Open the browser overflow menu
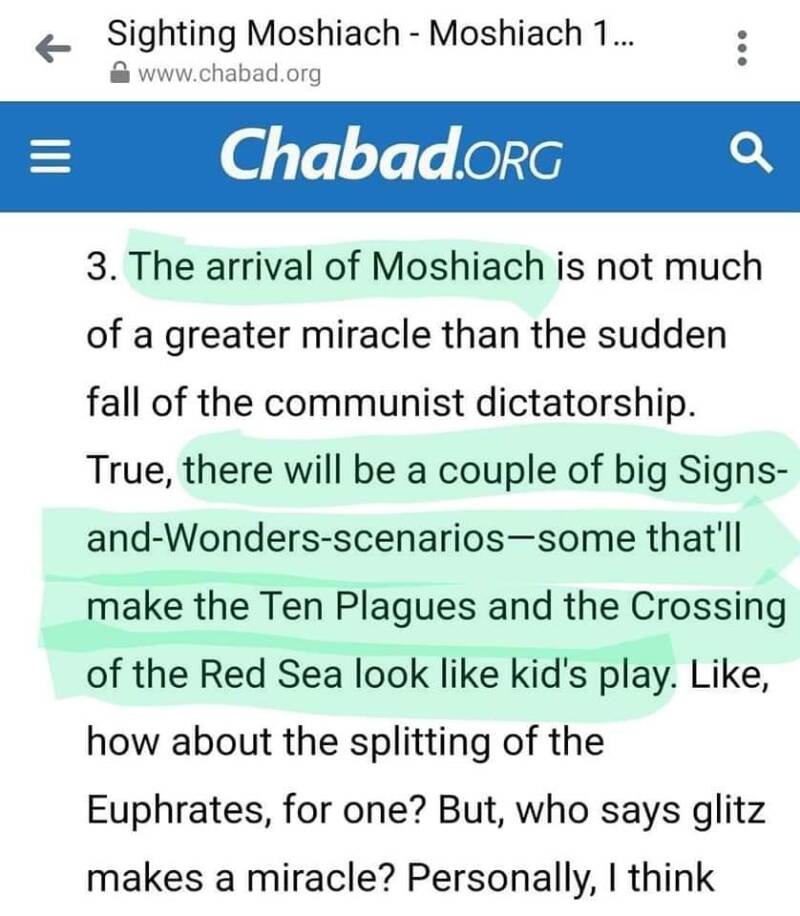This screenshot has height=916, width=800. point(742,48)
